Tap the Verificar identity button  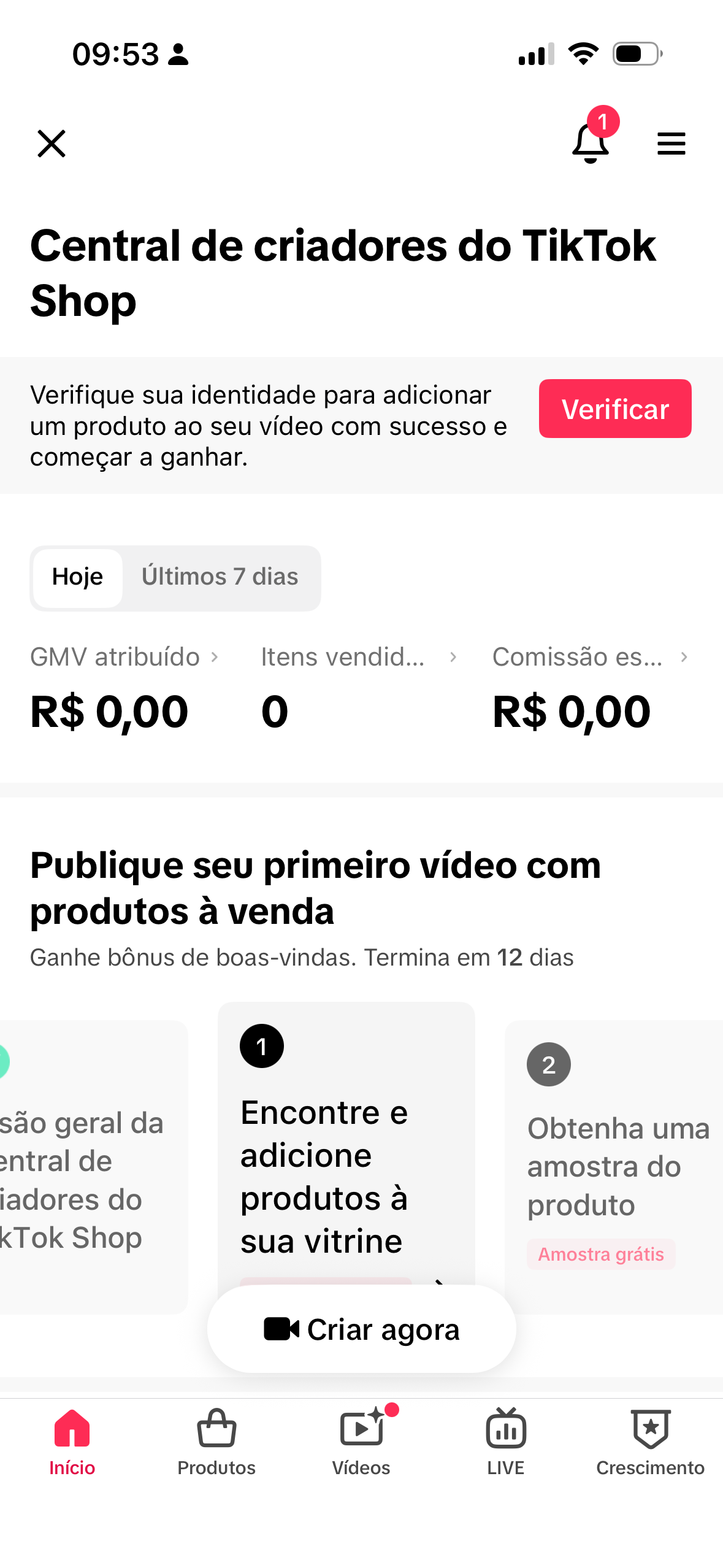pyautogui.click(x=614, y=409)
